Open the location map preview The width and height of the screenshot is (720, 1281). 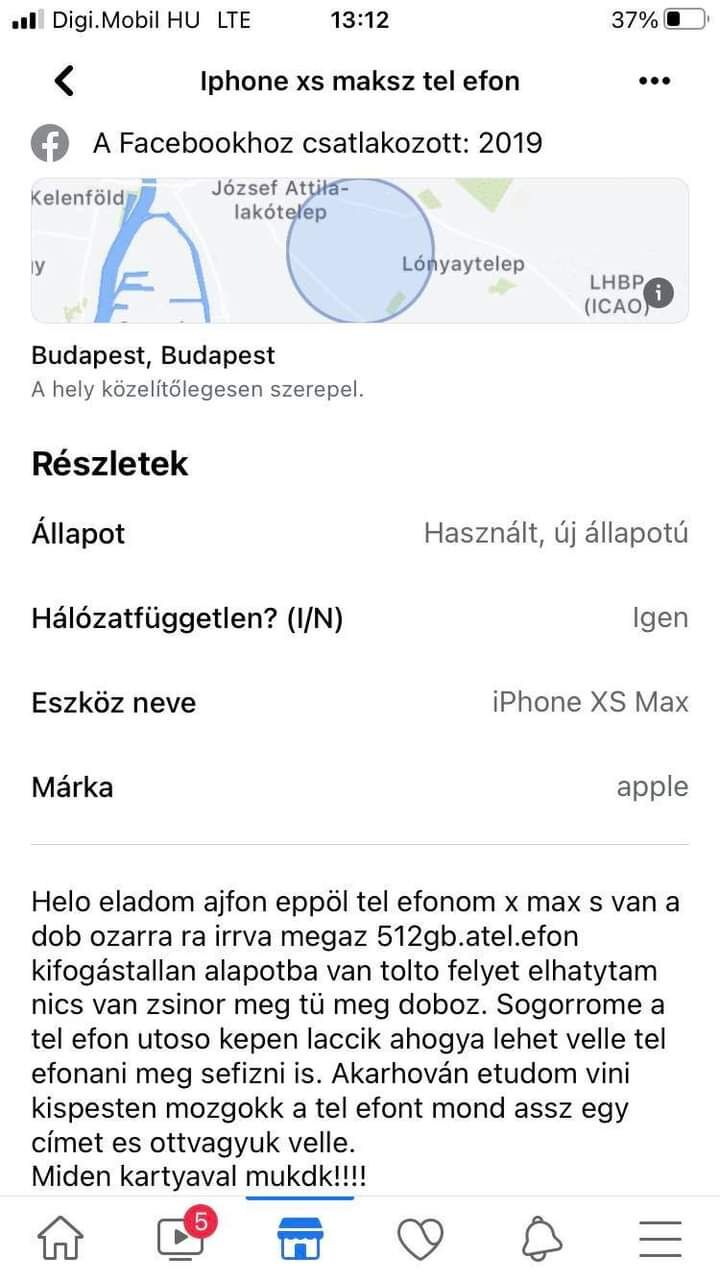(360, 251)
